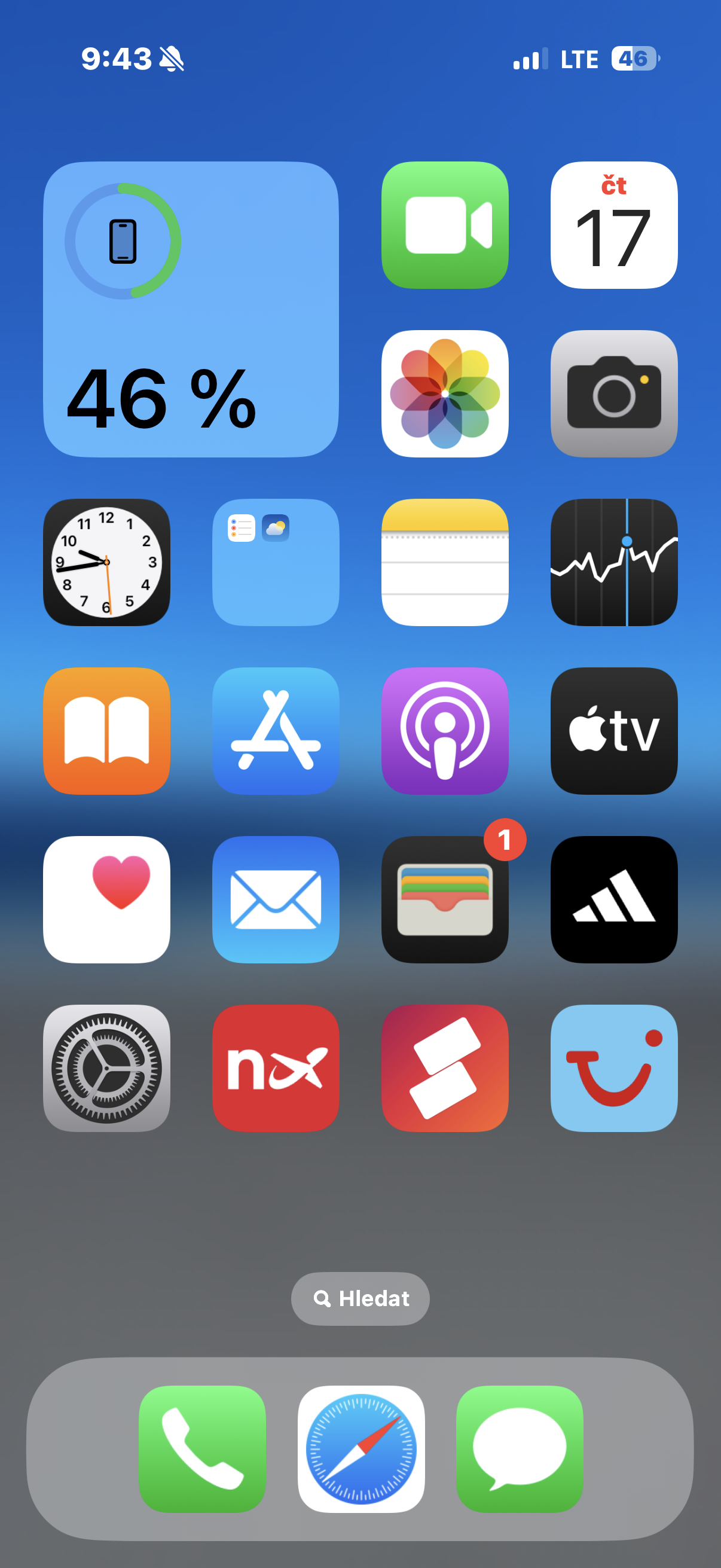Viewport: 721px width, 1568px height.
Task: Open the Clock app
Action: pos(106,562)
